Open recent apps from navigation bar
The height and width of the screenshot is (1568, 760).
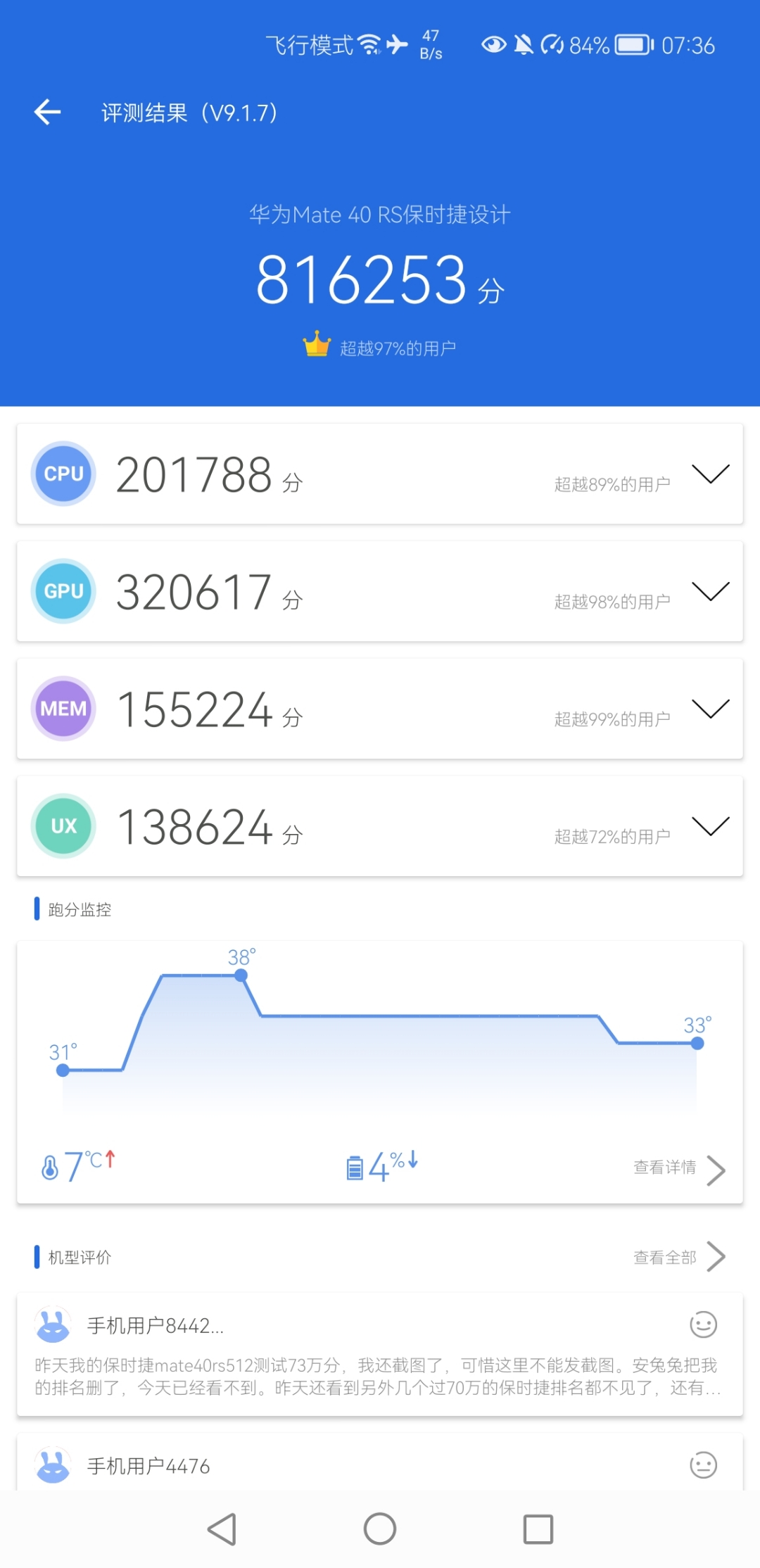[x=538, y=1529]
